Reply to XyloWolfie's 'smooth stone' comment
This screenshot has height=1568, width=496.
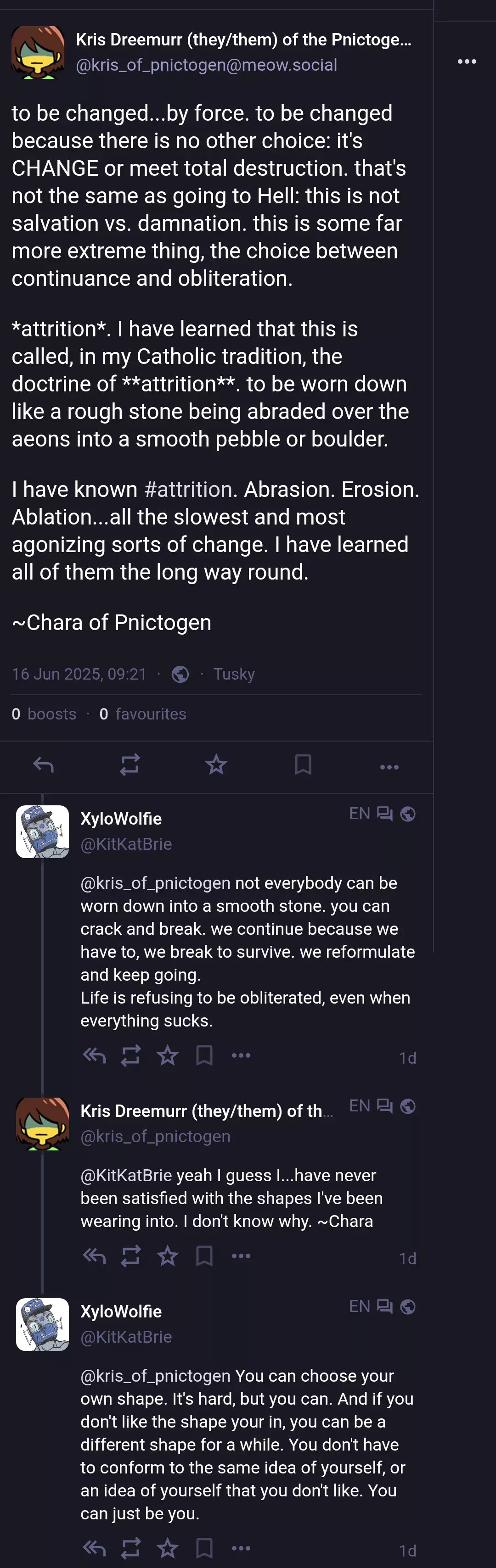coord(95,1055)
